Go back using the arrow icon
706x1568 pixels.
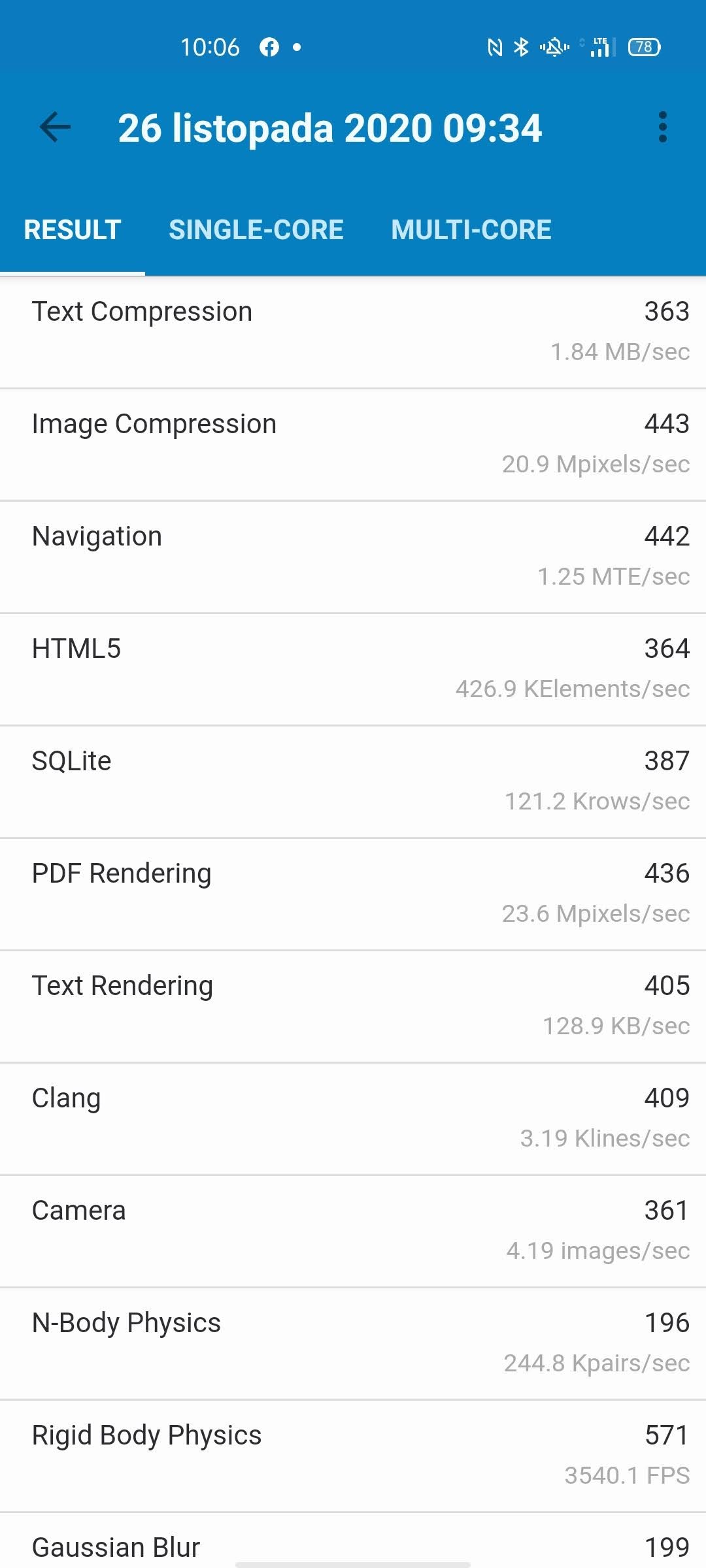coord(55,127)
